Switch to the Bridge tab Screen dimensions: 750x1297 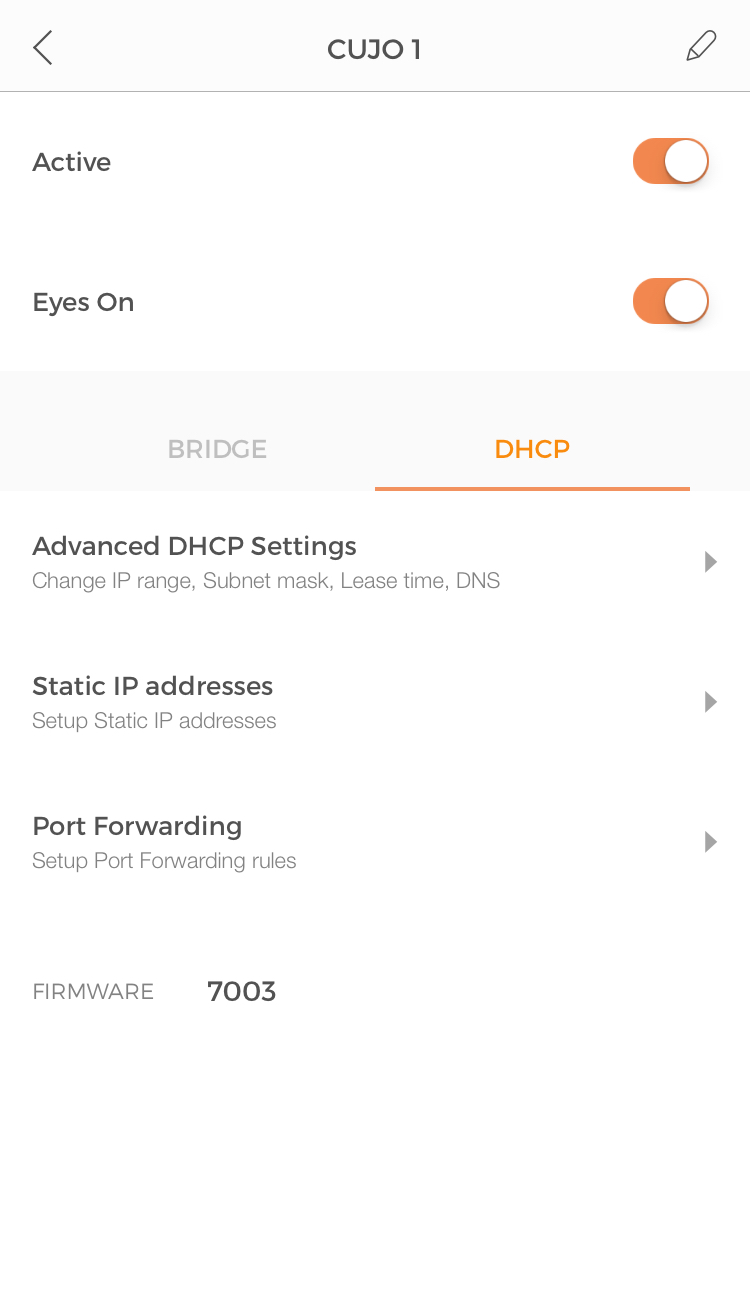click(x=217, y=450)
